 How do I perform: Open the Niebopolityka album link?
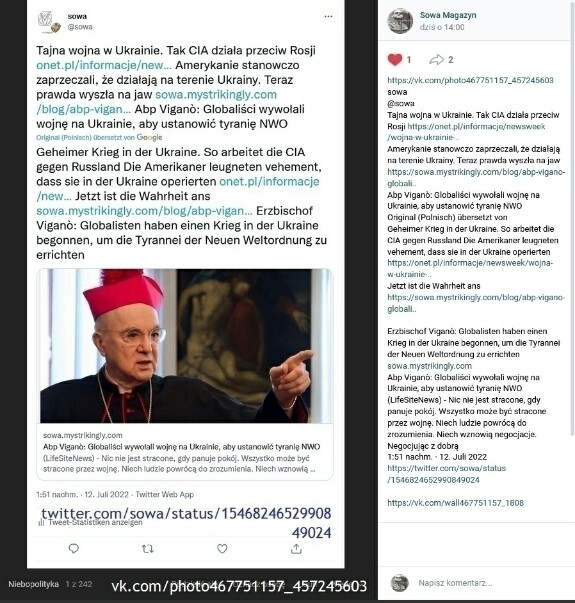coord(33,584)
